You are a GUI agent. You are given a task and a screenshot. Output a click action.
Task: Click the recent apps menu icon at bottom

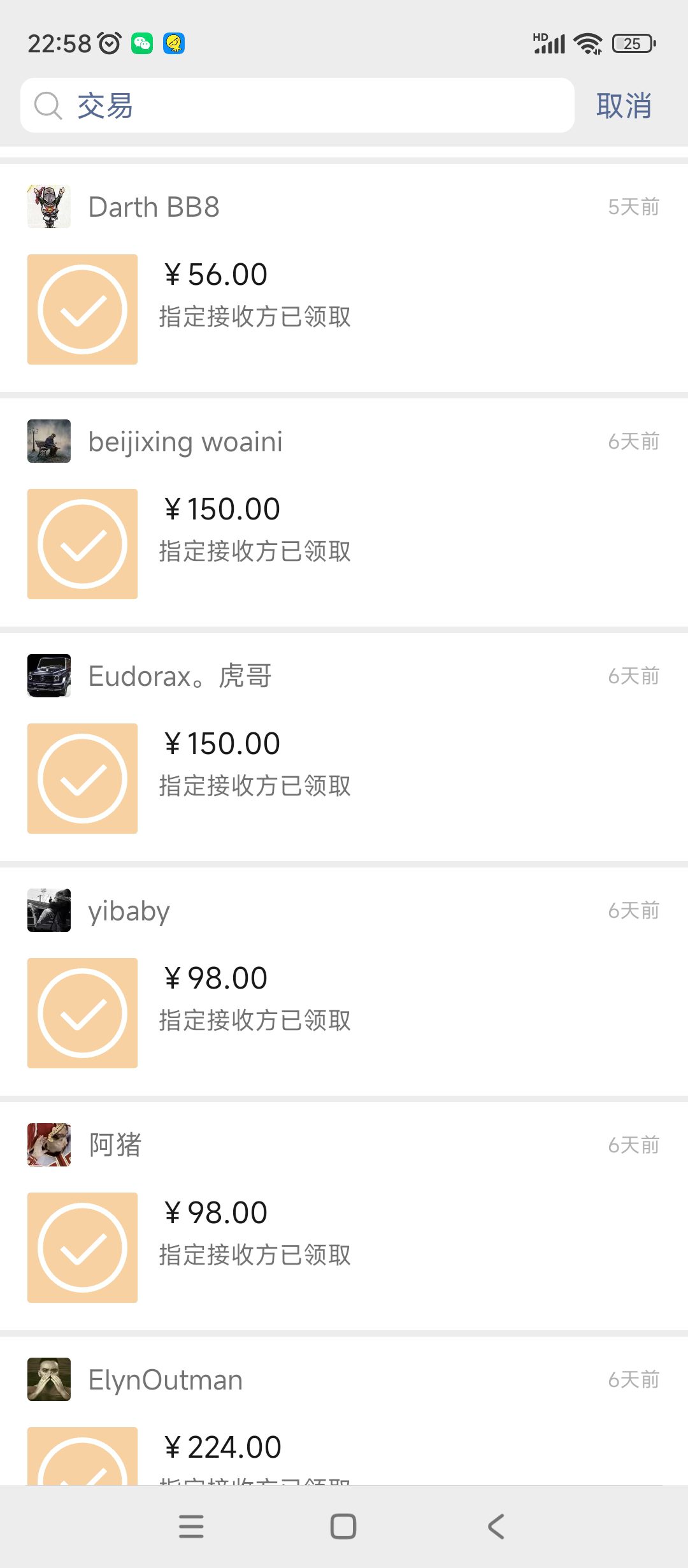point(191,1525)
